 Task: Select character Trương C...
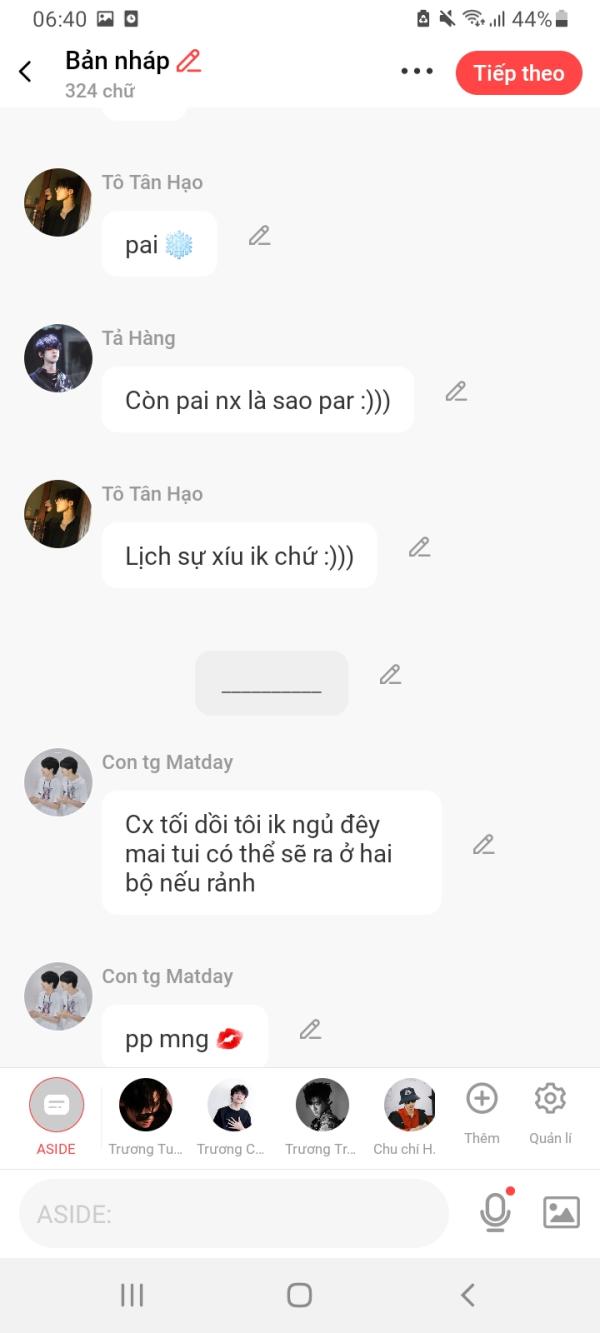pyautogui.click(x=233, y=1117)
